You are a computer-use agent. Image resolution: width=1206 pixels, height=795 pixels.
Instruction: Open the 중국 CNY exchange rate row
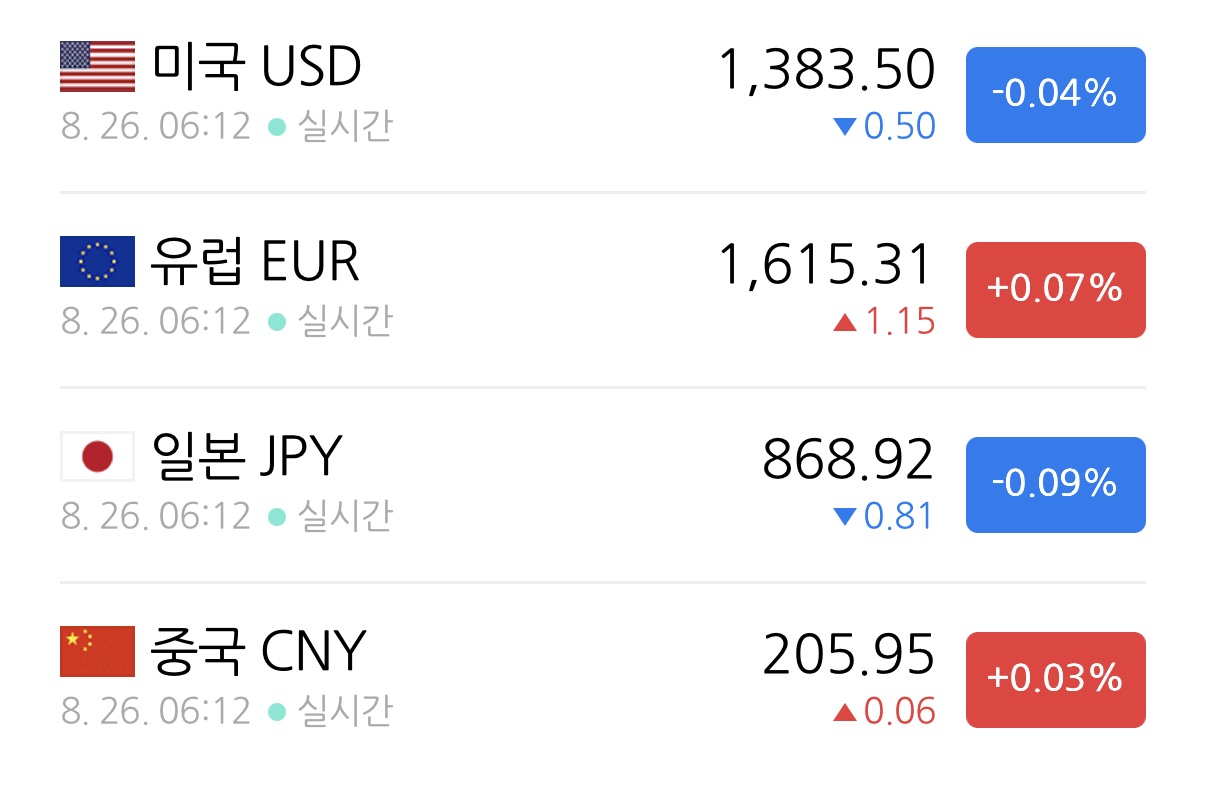(x=603, y=680)
